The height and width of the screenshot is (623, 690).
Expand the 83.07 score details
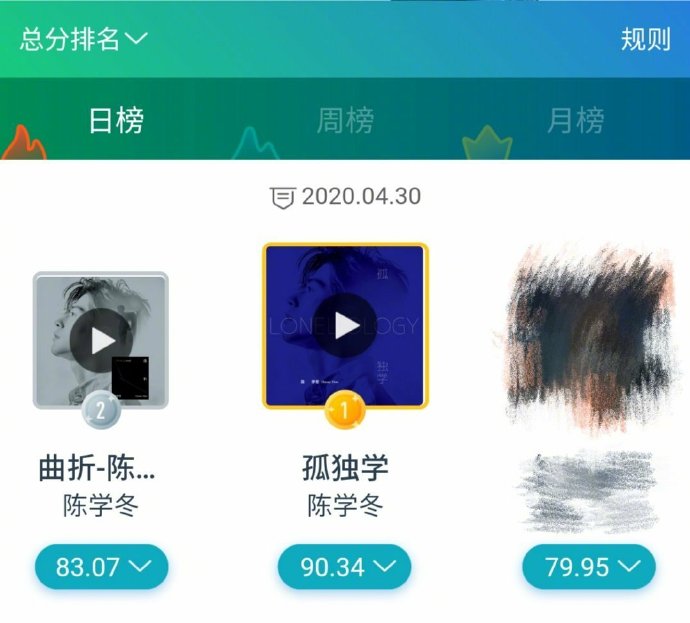click(x=101, y=567)
